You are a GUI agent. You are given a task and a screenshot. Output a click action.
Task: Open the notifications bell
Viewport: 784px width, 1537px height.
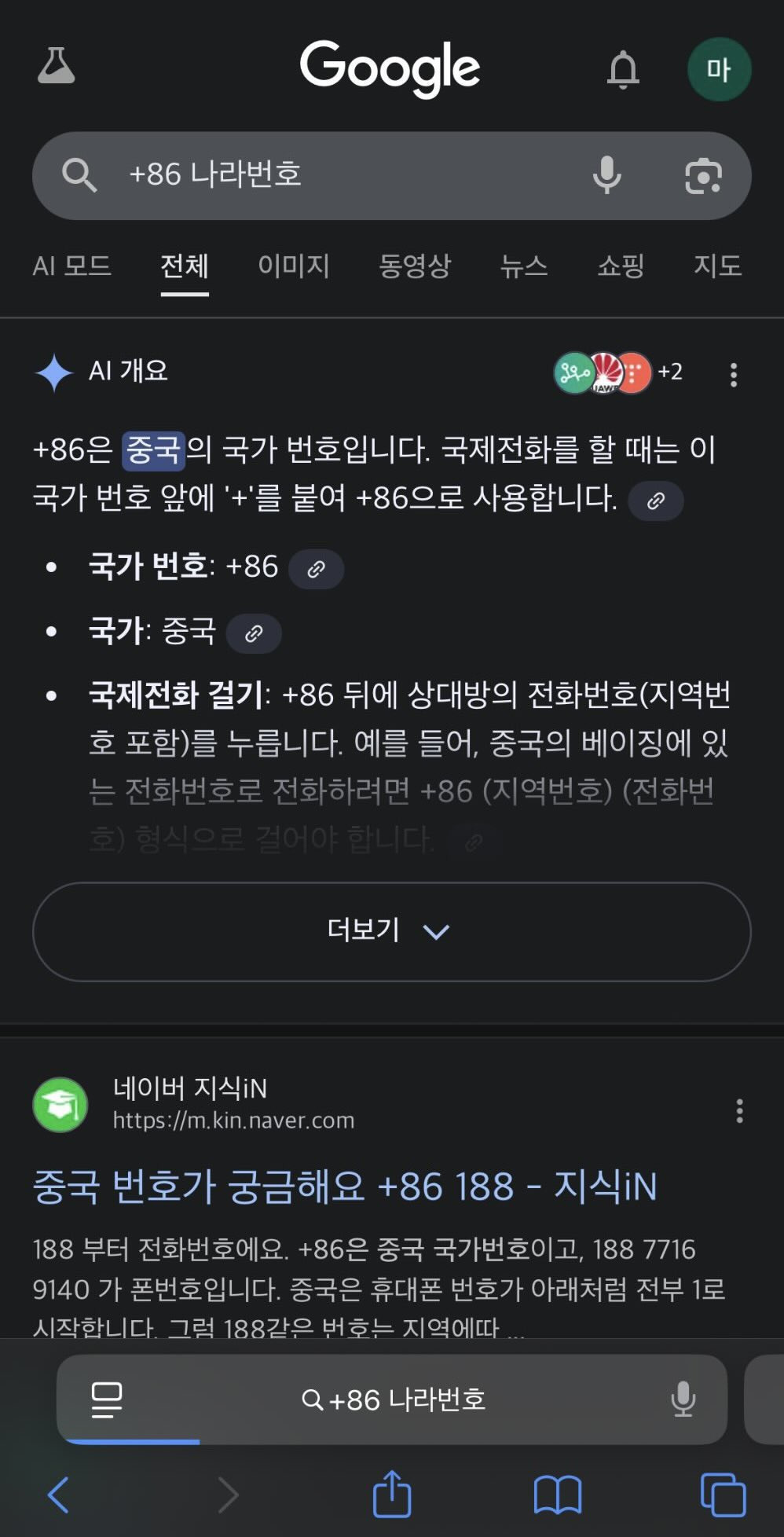(x=623, y=69)
